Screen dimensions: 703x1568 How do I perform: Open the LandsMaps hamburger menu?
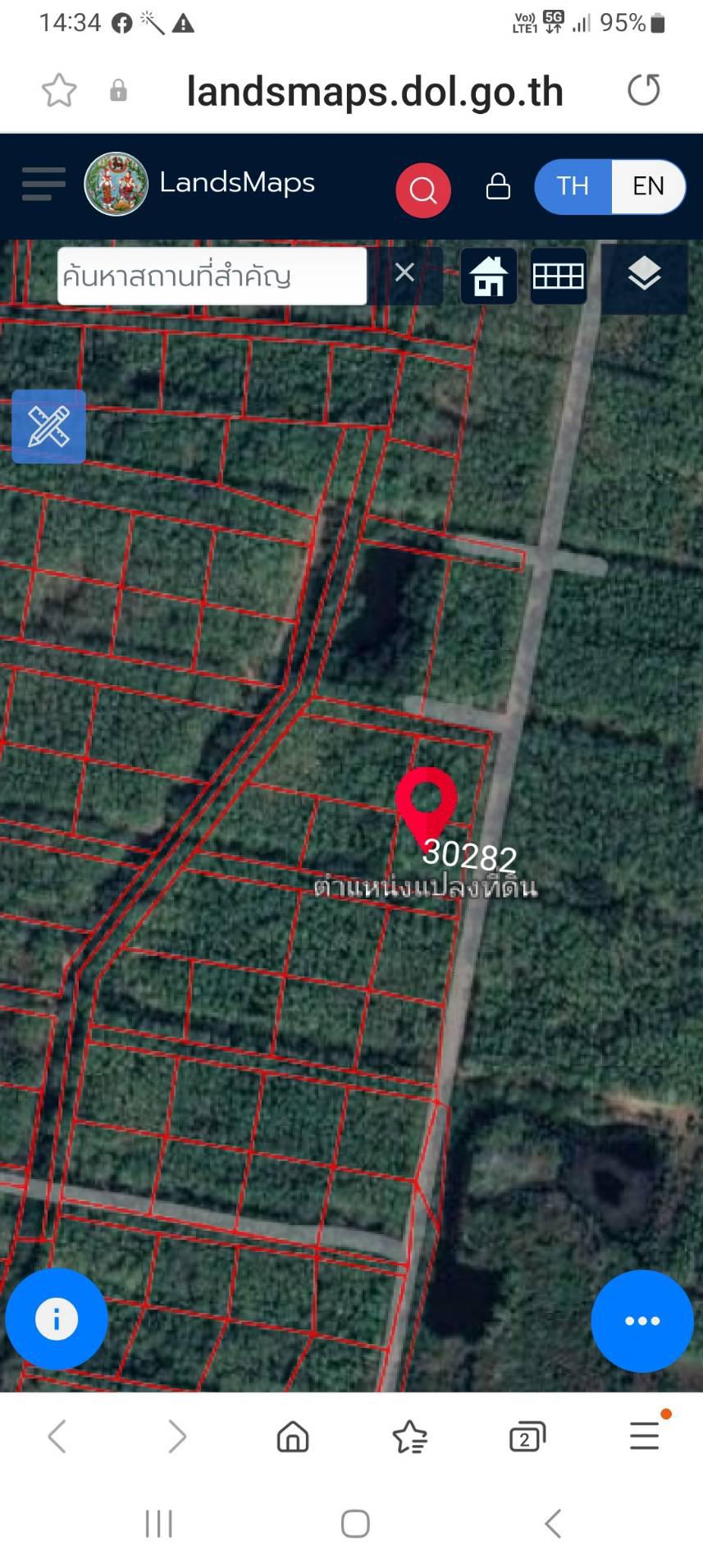coord(43,184)
